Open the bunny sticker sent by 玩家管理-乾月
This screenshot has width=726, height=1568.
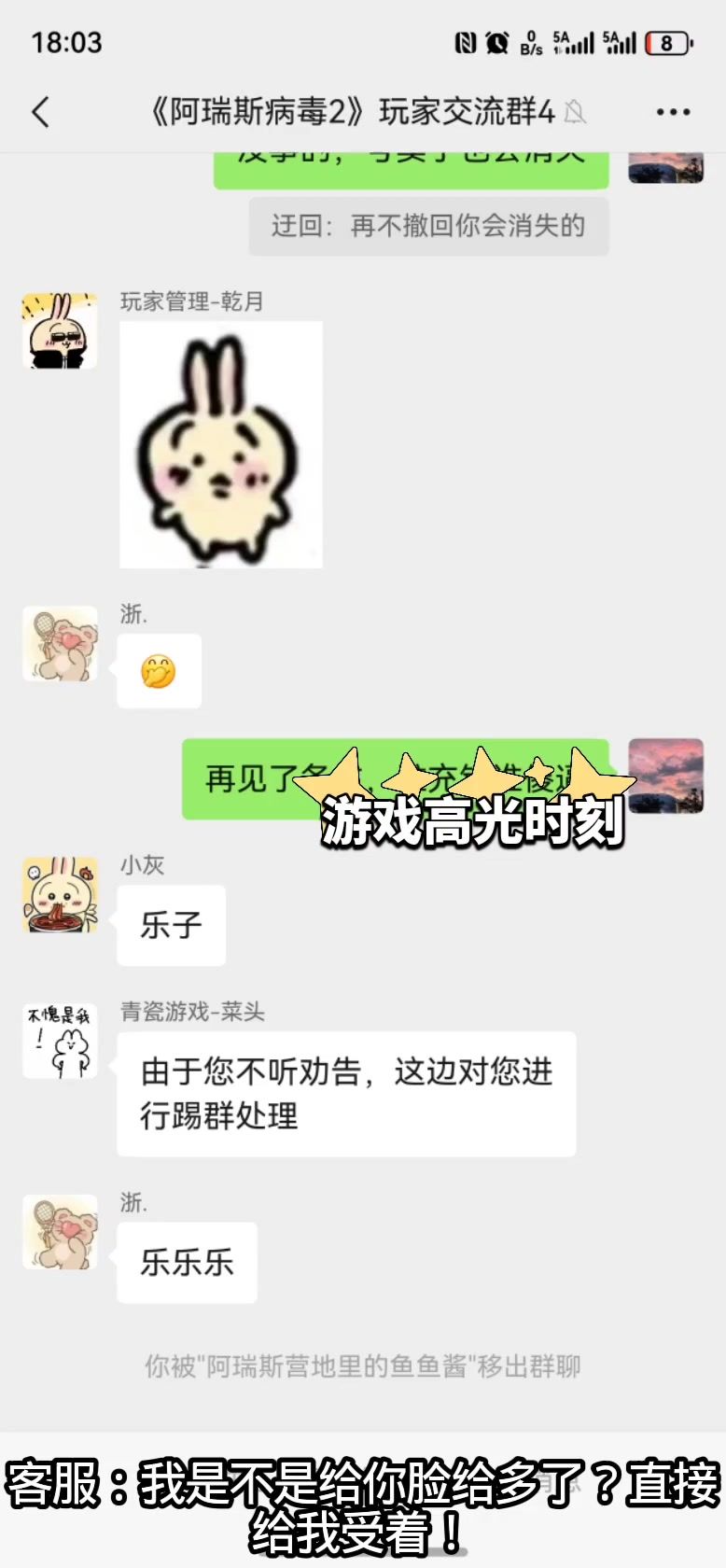click(x=221, y=444)
